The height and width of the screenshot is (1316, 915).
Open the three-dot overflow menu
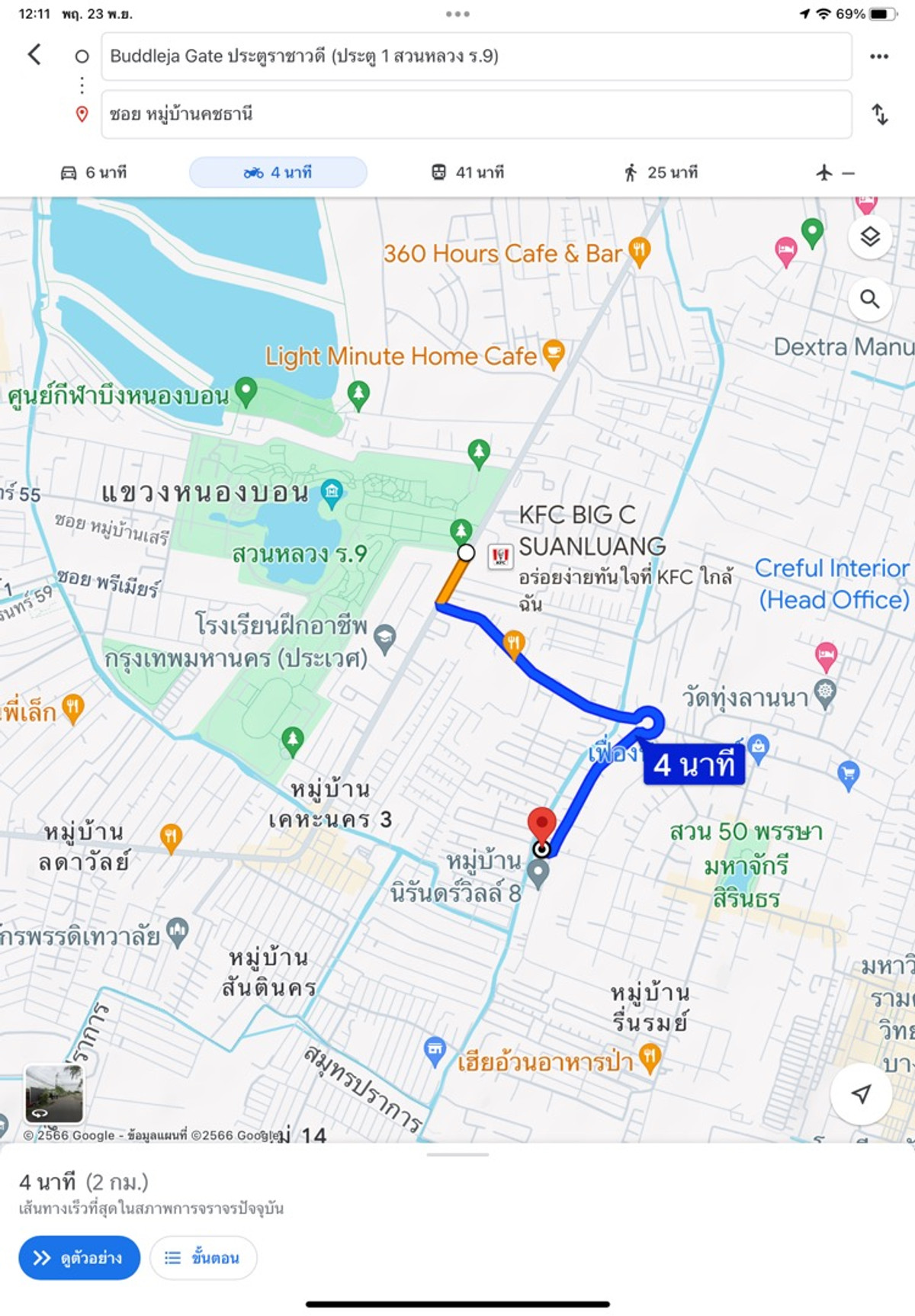click(879, 56)
